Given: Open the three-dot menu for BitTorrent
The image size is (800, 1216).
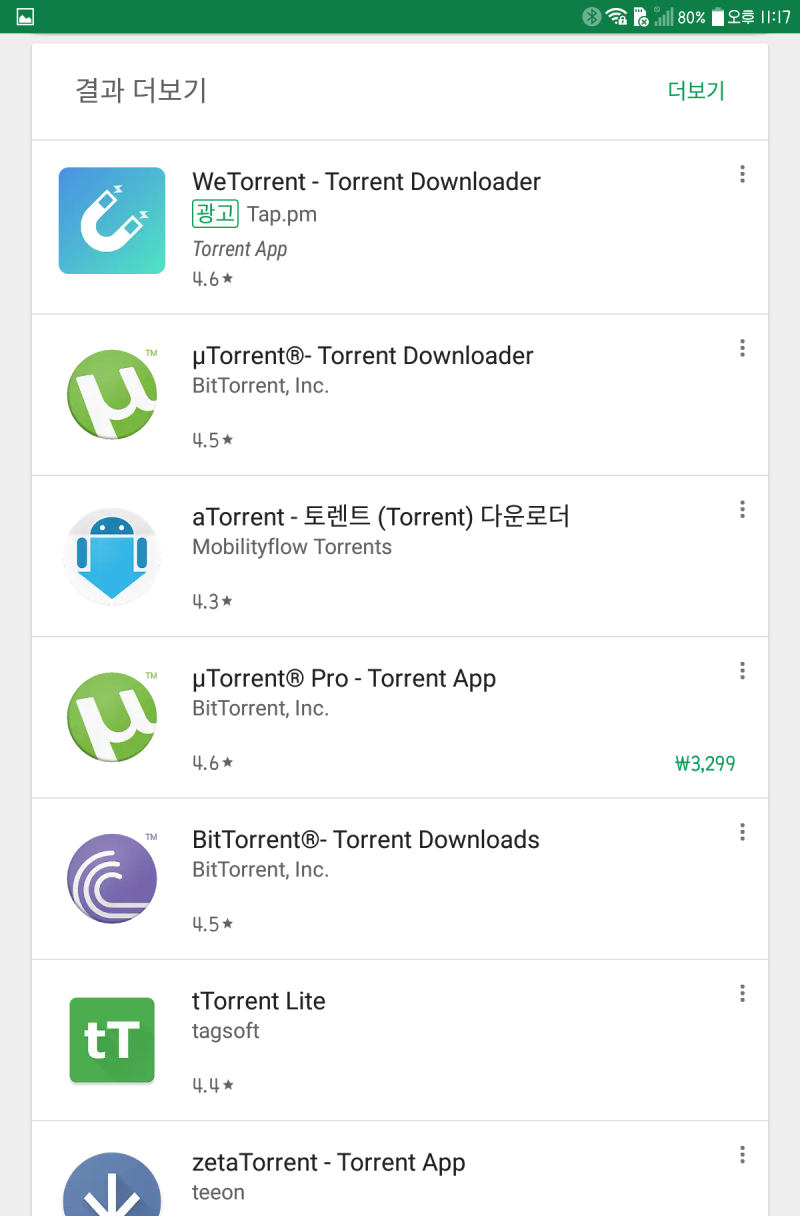Looking at the screenshot, I should pos(742,831).
